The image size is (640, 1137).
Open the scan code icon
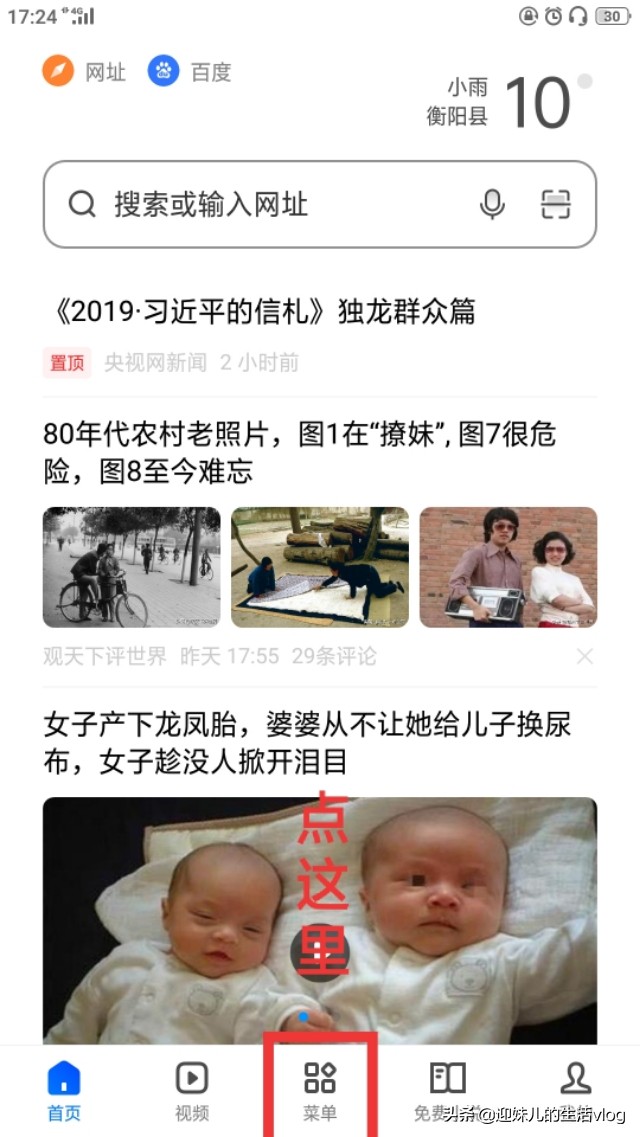tap(556, 204)
